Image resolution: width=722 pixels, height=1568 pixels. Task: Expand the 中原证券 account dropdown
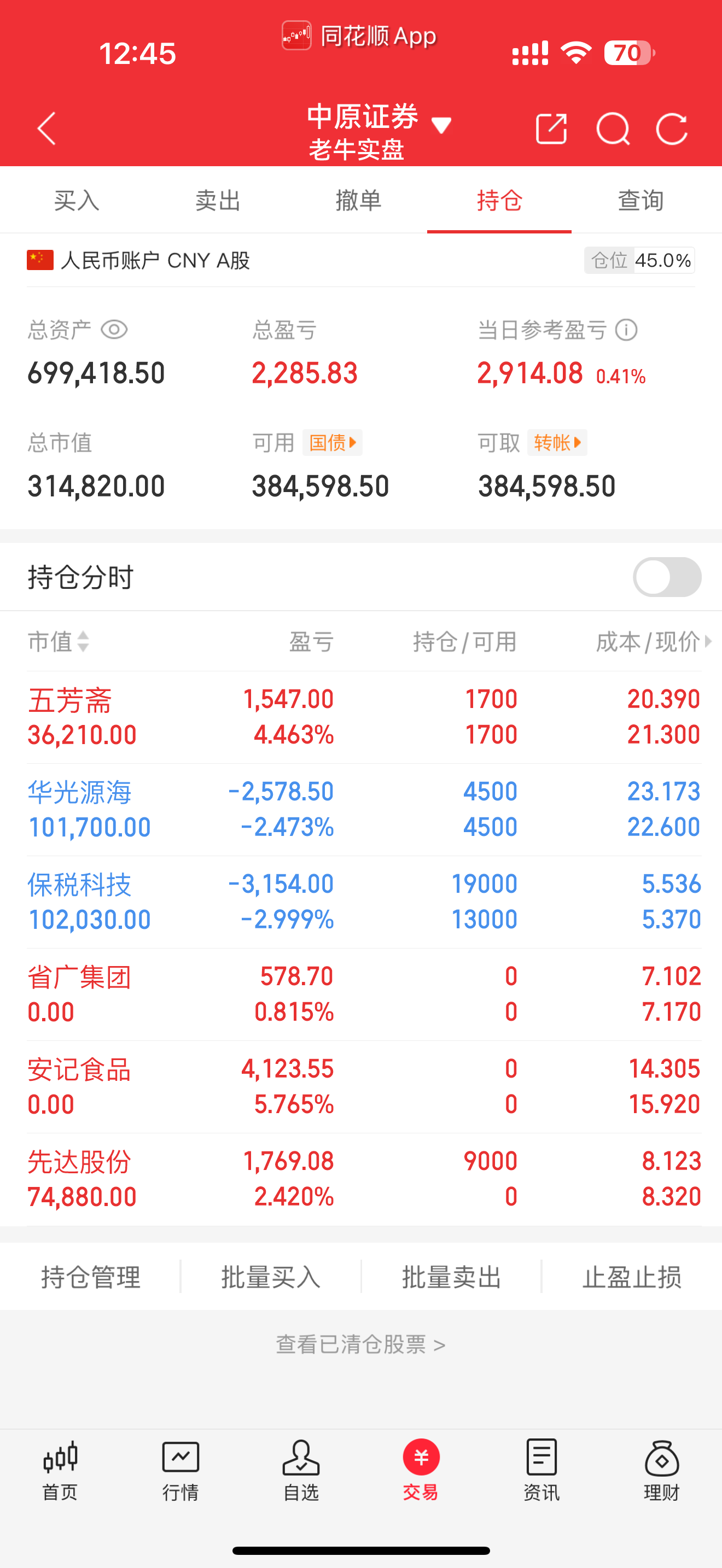click(x=441, y=125)
